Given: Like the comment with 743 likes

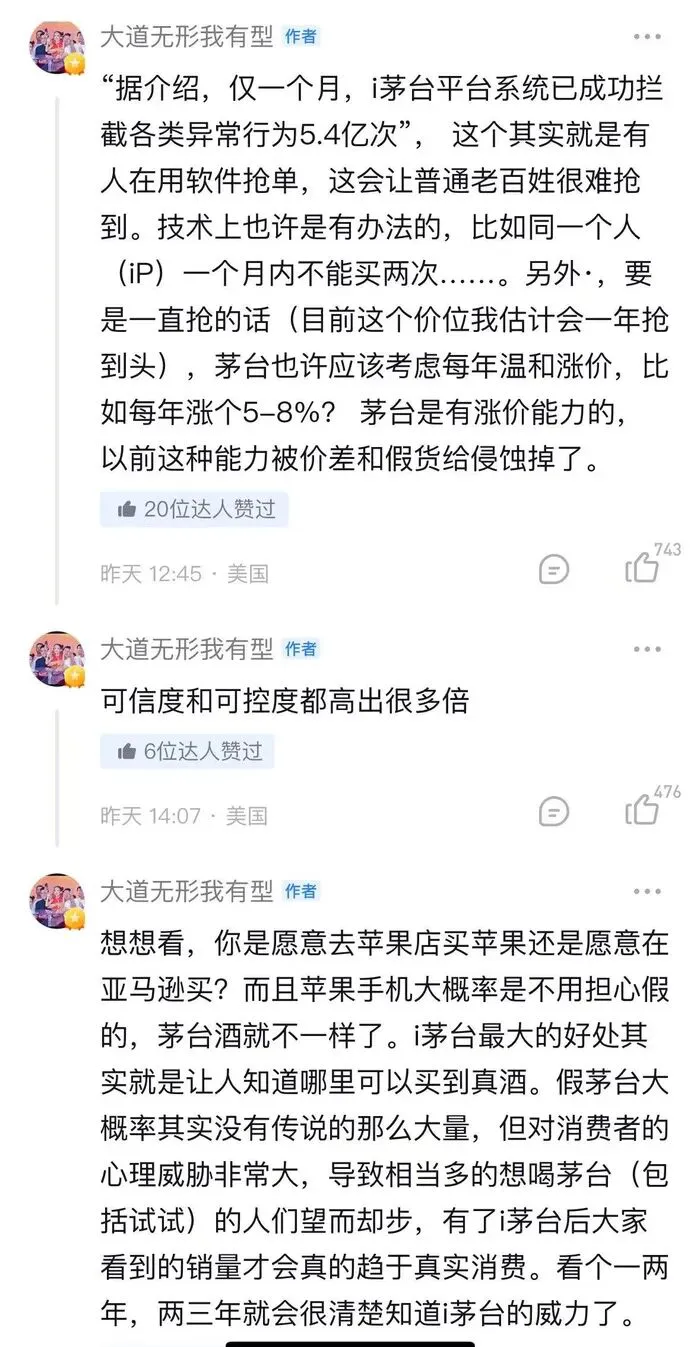Looking at the screenshot, I should point(643,569).
